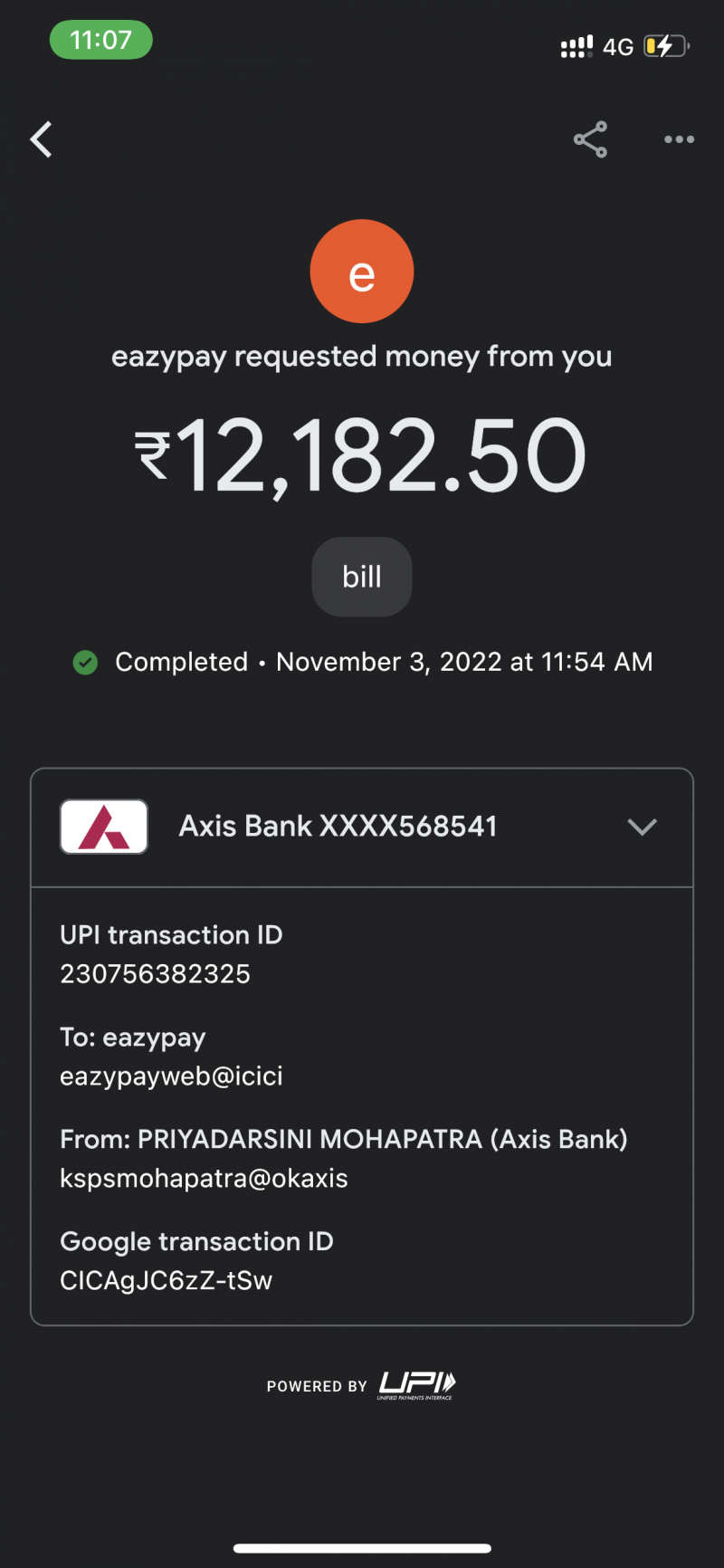Expand the Axis Bank XXXX568541 account row

tap(642, 827)
